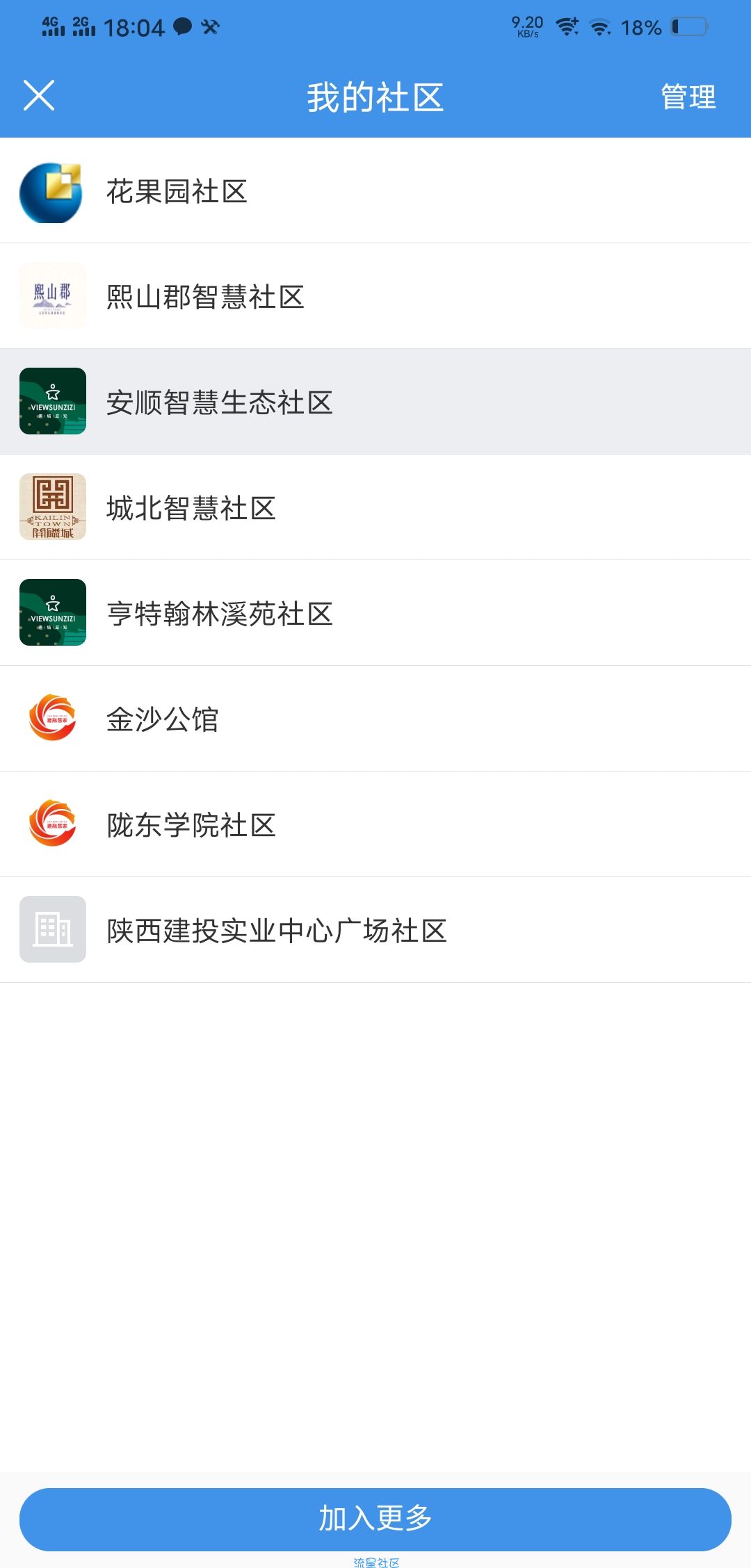The height and width of the screenshot is (1568, 751).
Task: Select 金沙公馆 community
Action: [375, 719]
